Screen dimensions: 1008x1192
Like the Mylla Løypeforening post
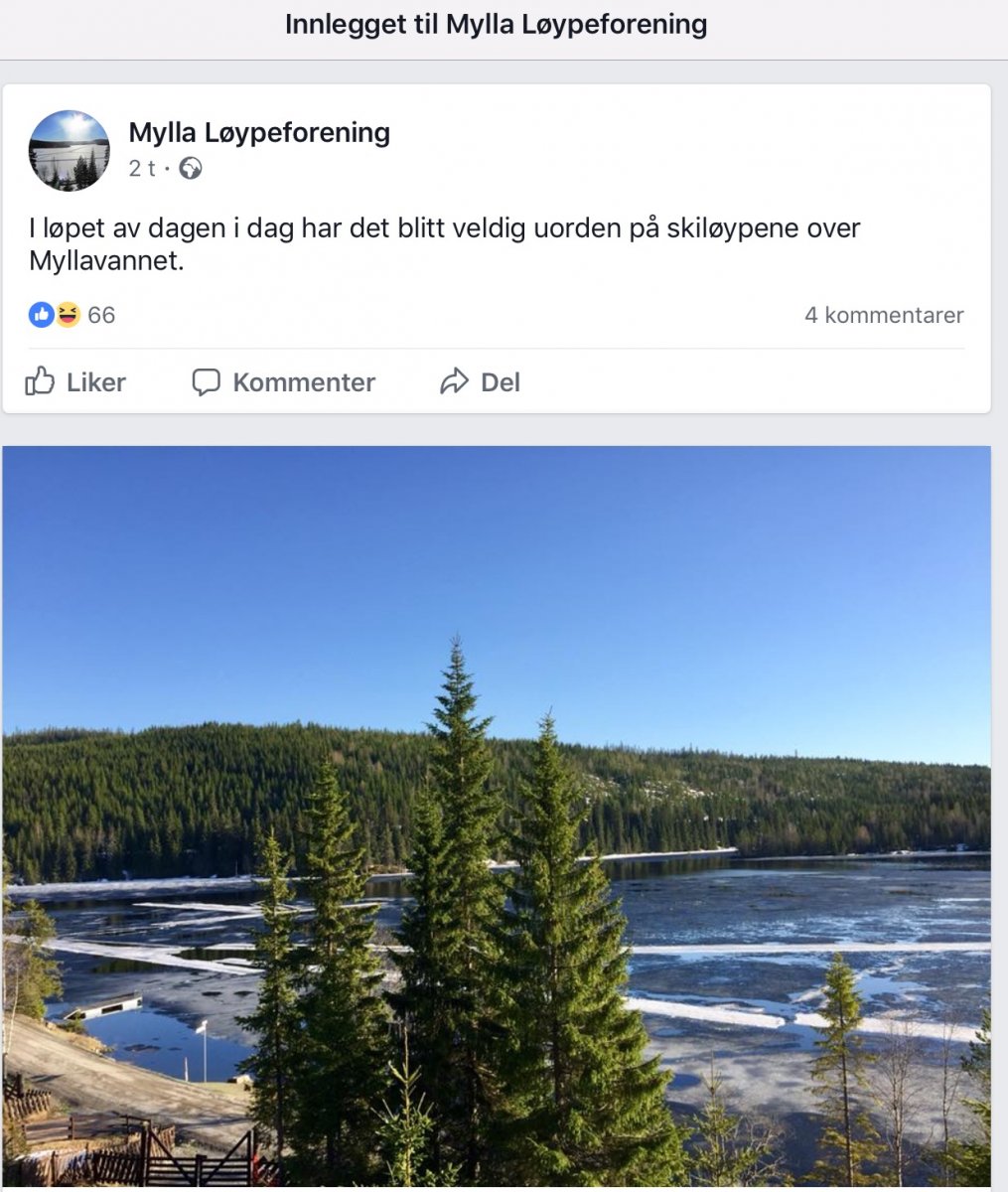pos(75,382)
